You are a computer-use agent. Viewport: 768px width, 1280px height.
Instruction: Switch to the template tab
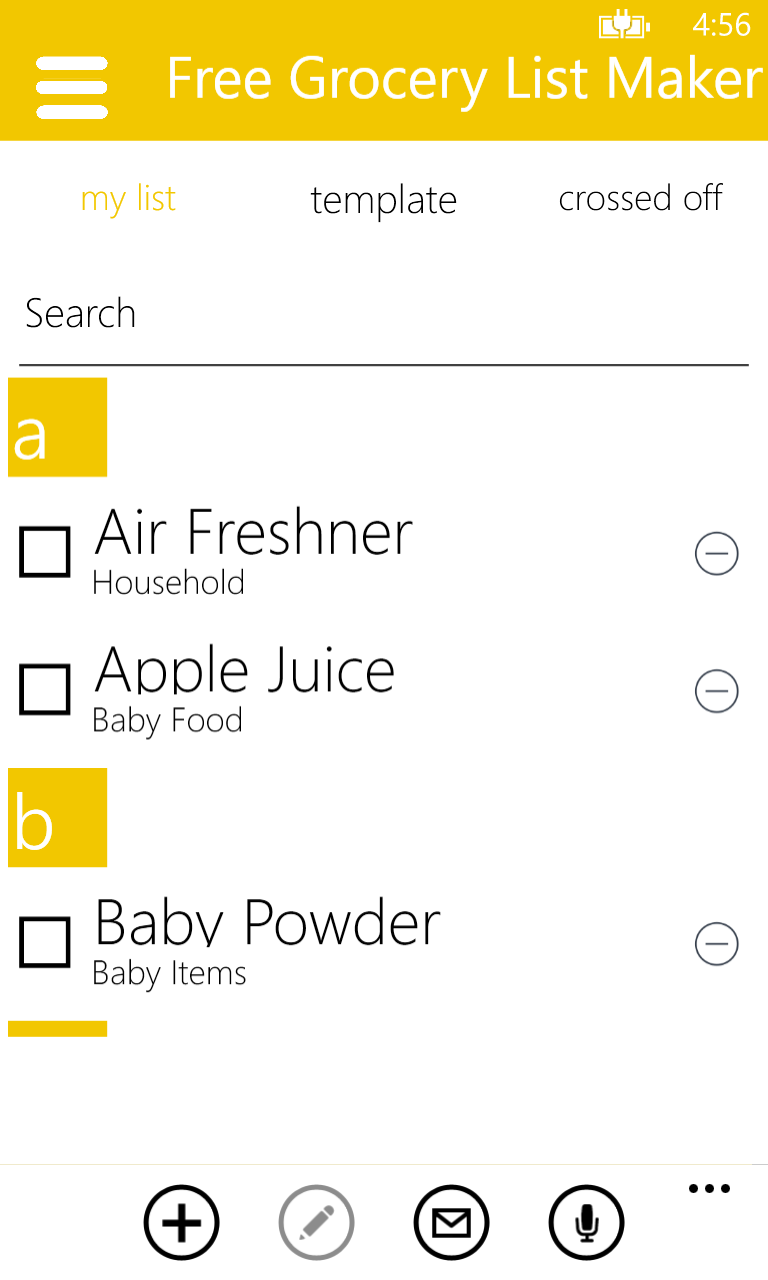pyautogui.click(x=383, y=200)
